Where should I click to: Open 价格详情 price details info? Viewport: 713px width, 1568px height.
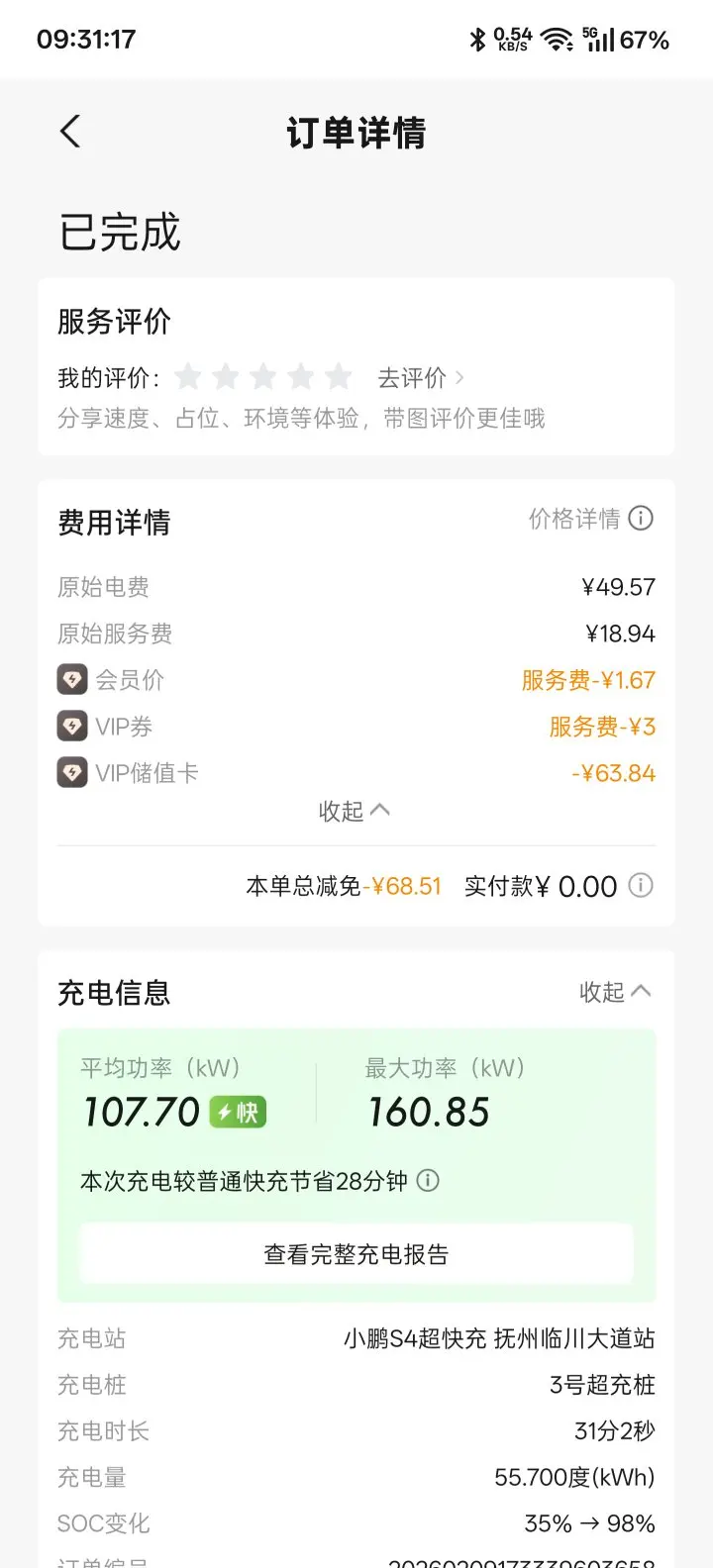pos(591,519)
